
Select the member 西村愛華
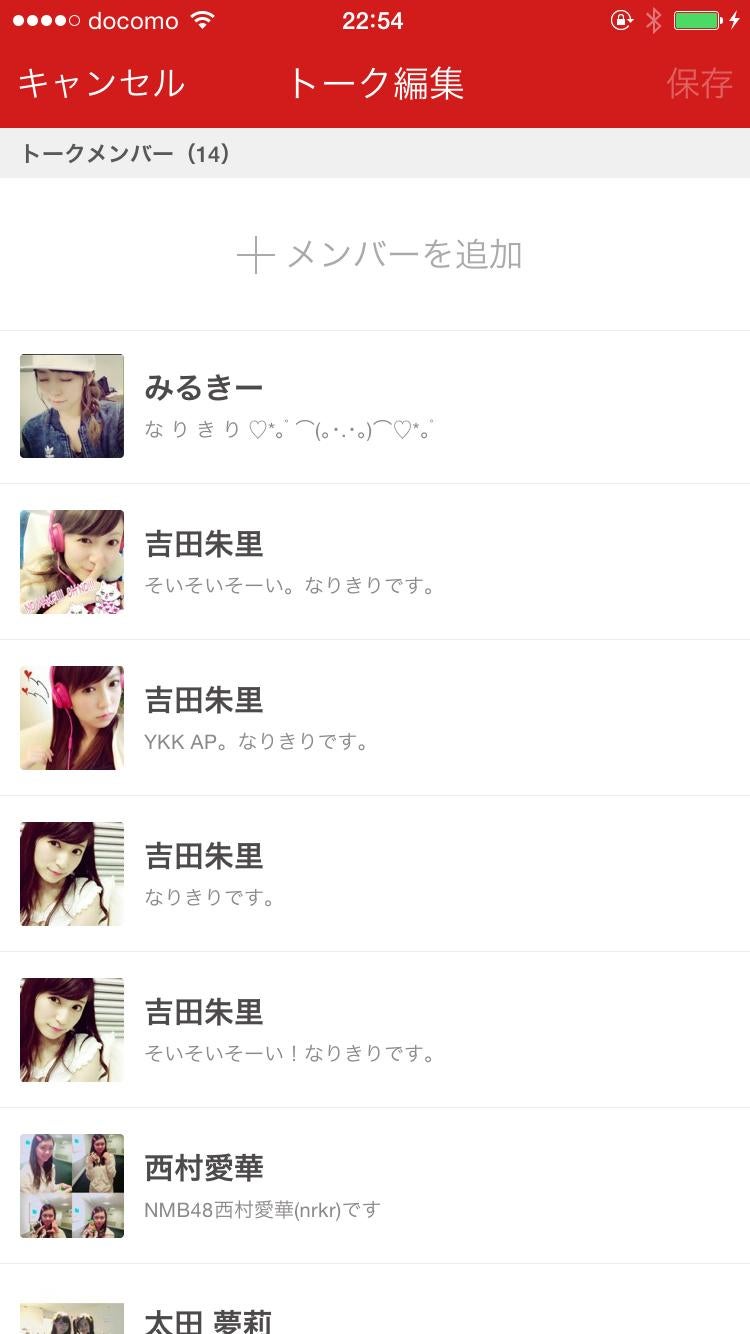click(375, 1186)
